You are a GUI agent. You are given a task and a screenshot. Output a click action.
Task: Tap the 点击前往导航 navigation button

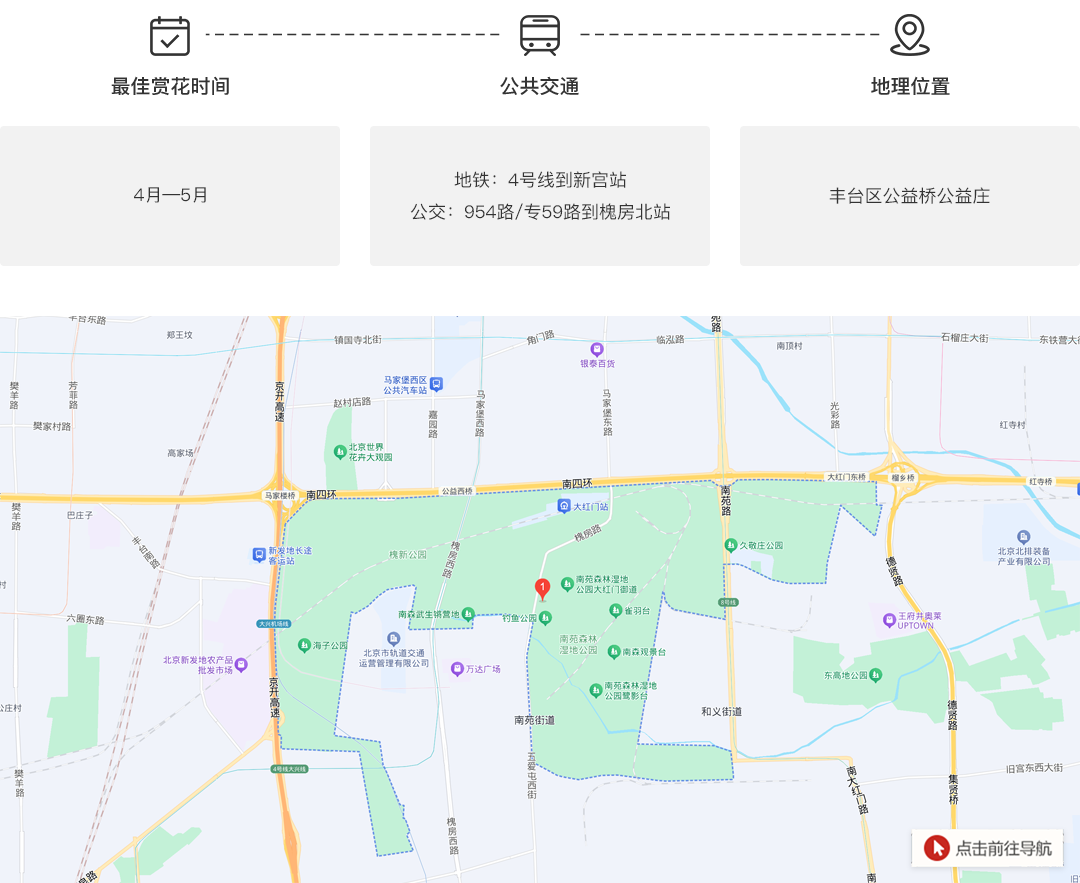tap(988, 848)
